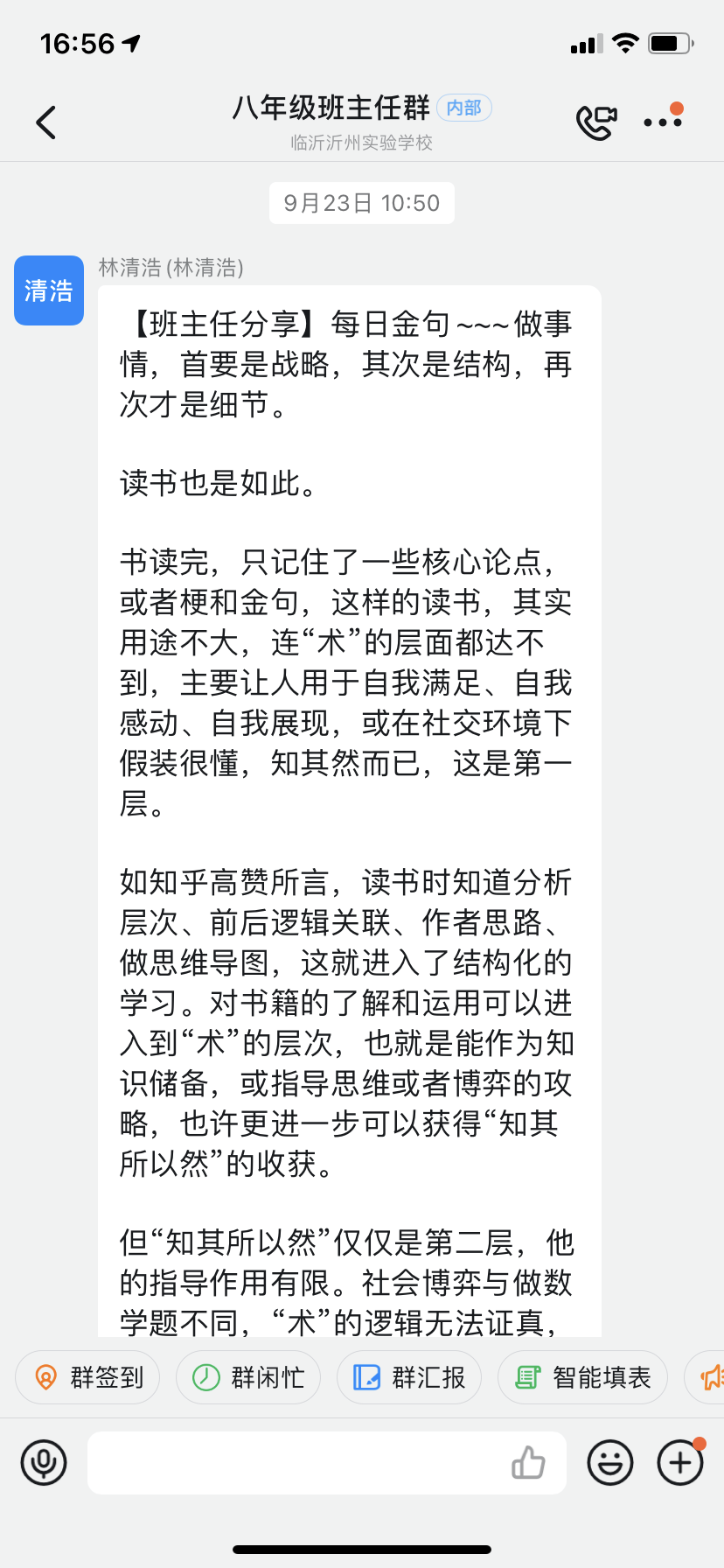724x1568 pixels.
Task: Open the 群签到 shortcut
Action: click(87, 1377)
